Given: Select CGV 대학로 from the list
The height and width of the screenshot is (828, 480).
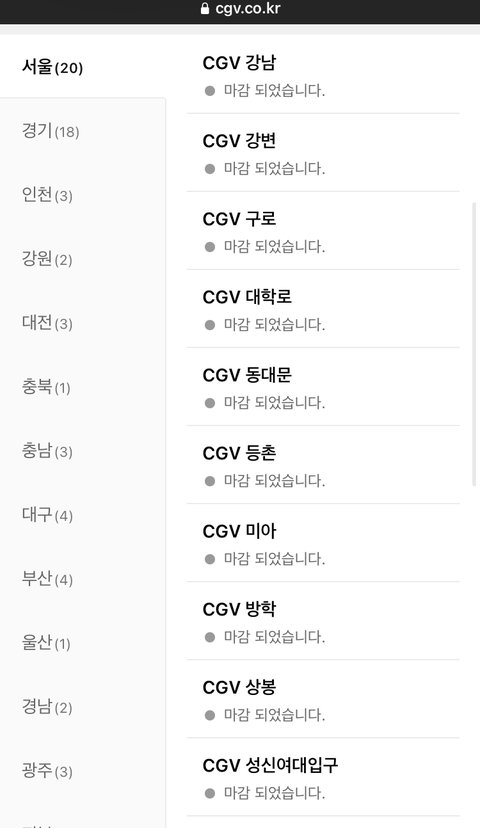Looking at the screenshot, I should click(x=323, y=309).
